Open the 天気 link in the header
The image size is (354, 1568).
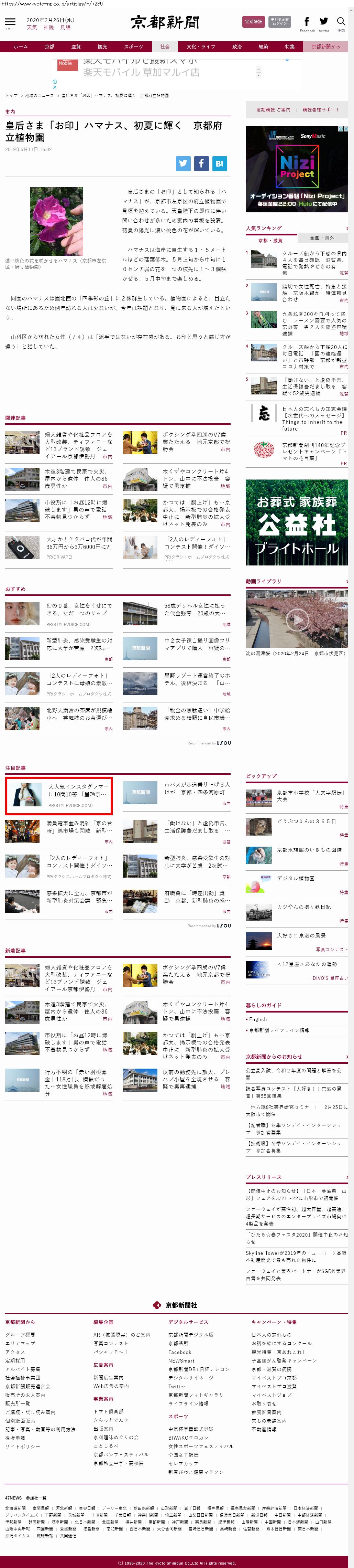pyautogui.click(x=32, y=28)
